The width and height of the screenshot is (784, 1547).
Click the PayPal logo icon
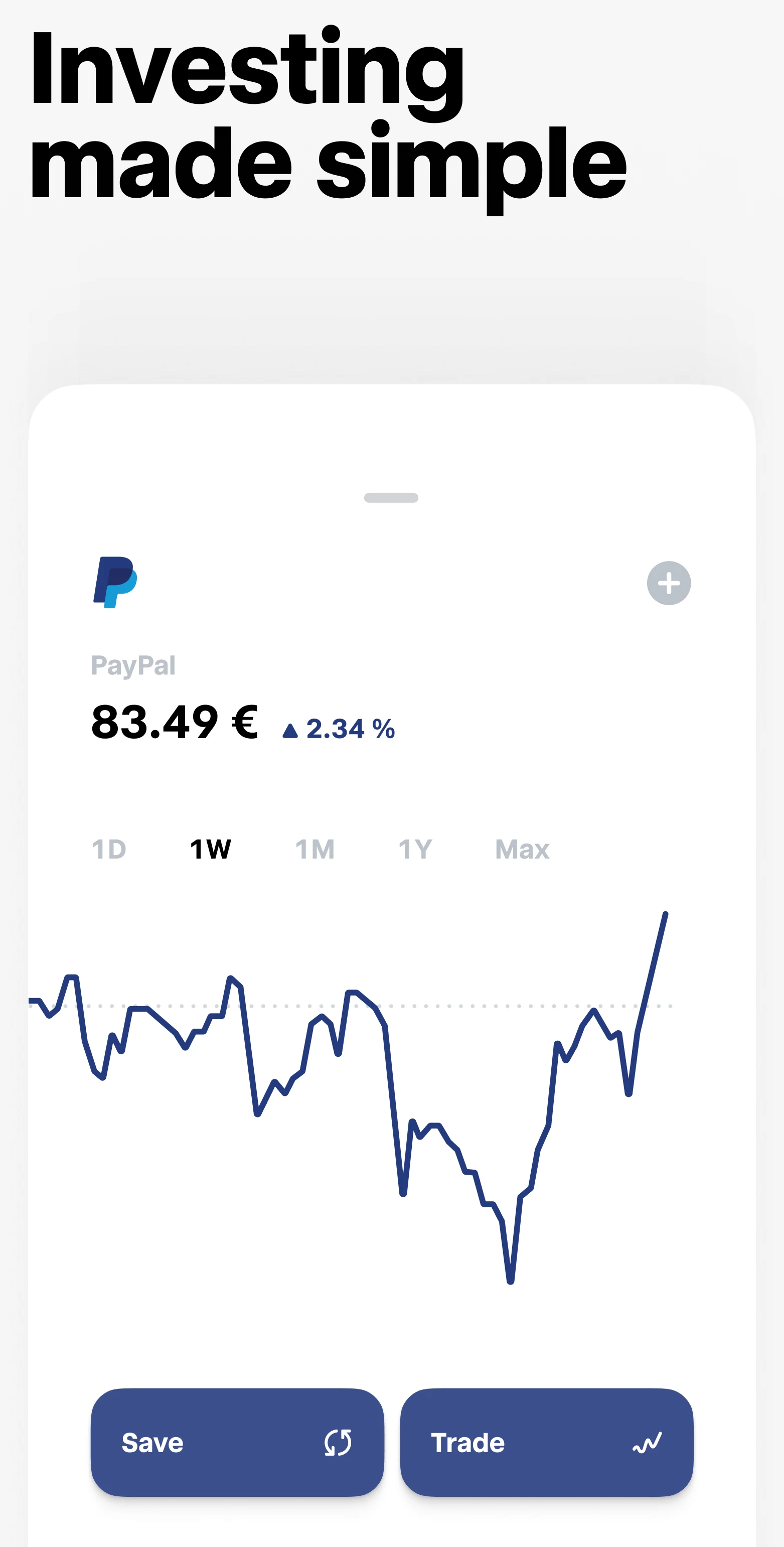[116, 583]
